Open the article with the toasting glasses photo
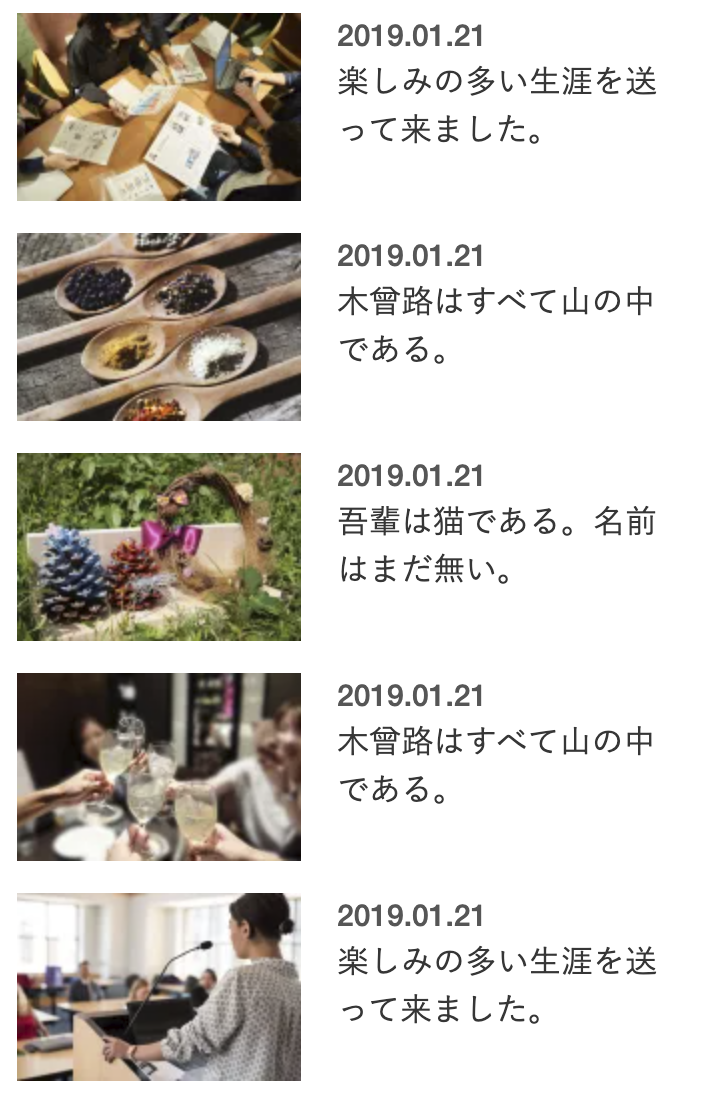 159,767
